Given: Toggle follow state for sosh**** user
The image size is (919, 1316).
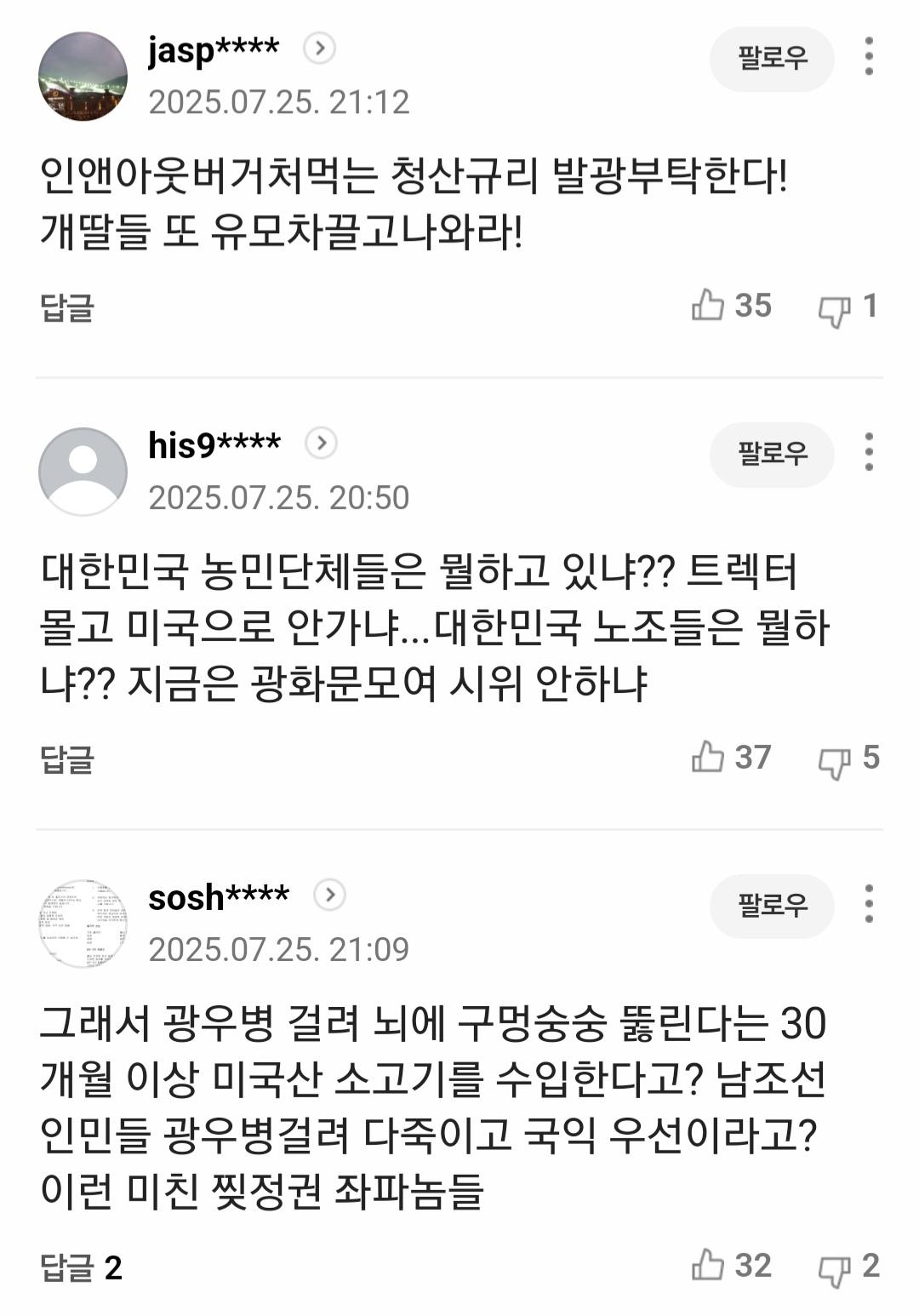Looking at the screenshot, I should (x=772, y=907).
